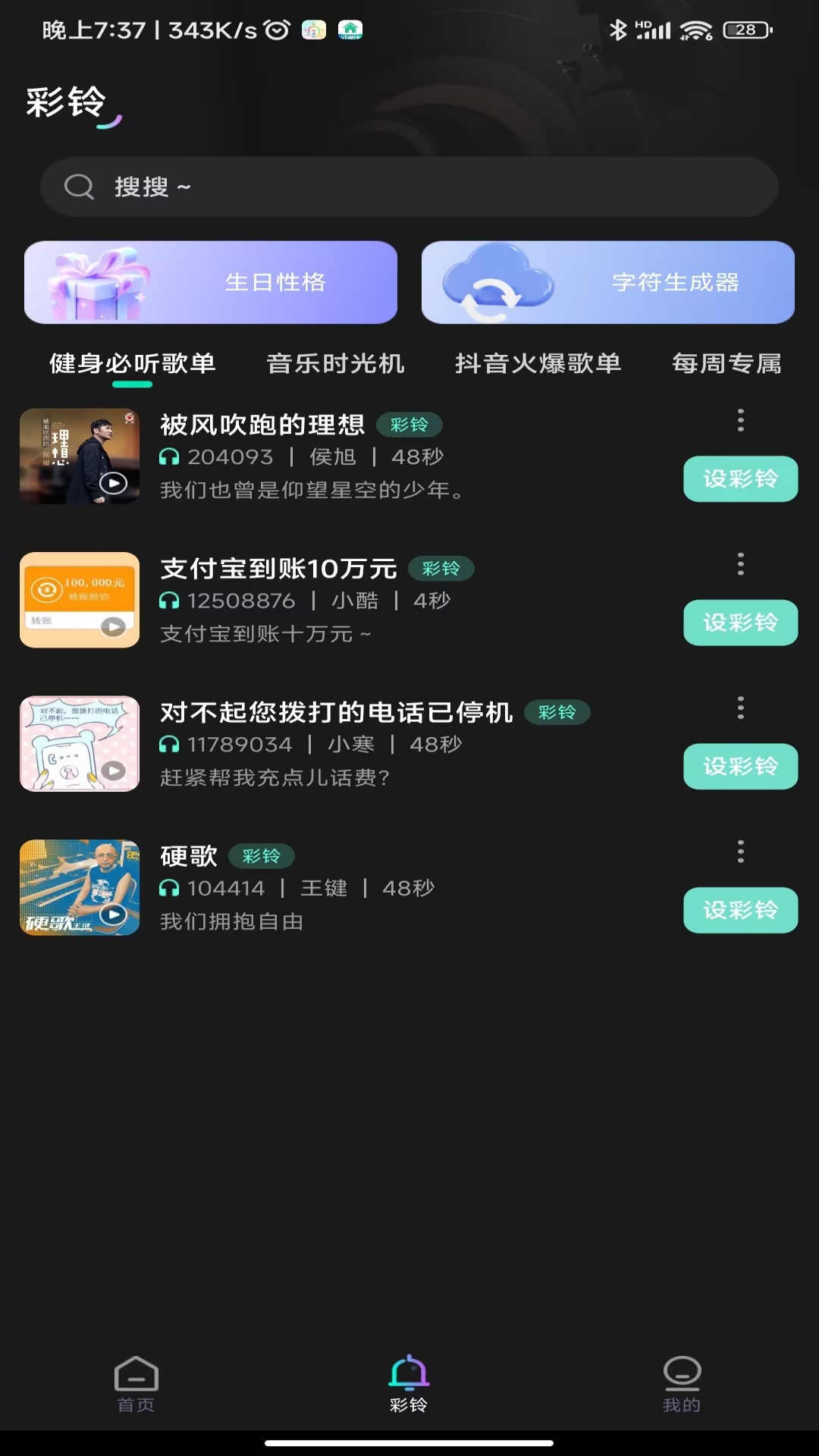
Task: Open the 我的 tab
Action: click(x=682, y=1384)
